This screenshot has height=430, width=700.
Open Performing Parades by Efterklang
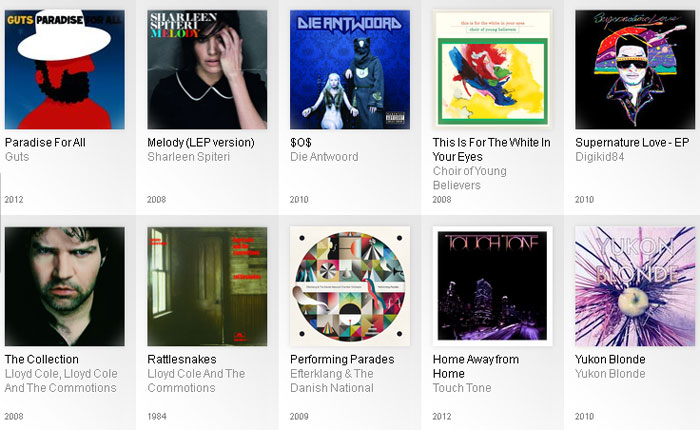350,286
